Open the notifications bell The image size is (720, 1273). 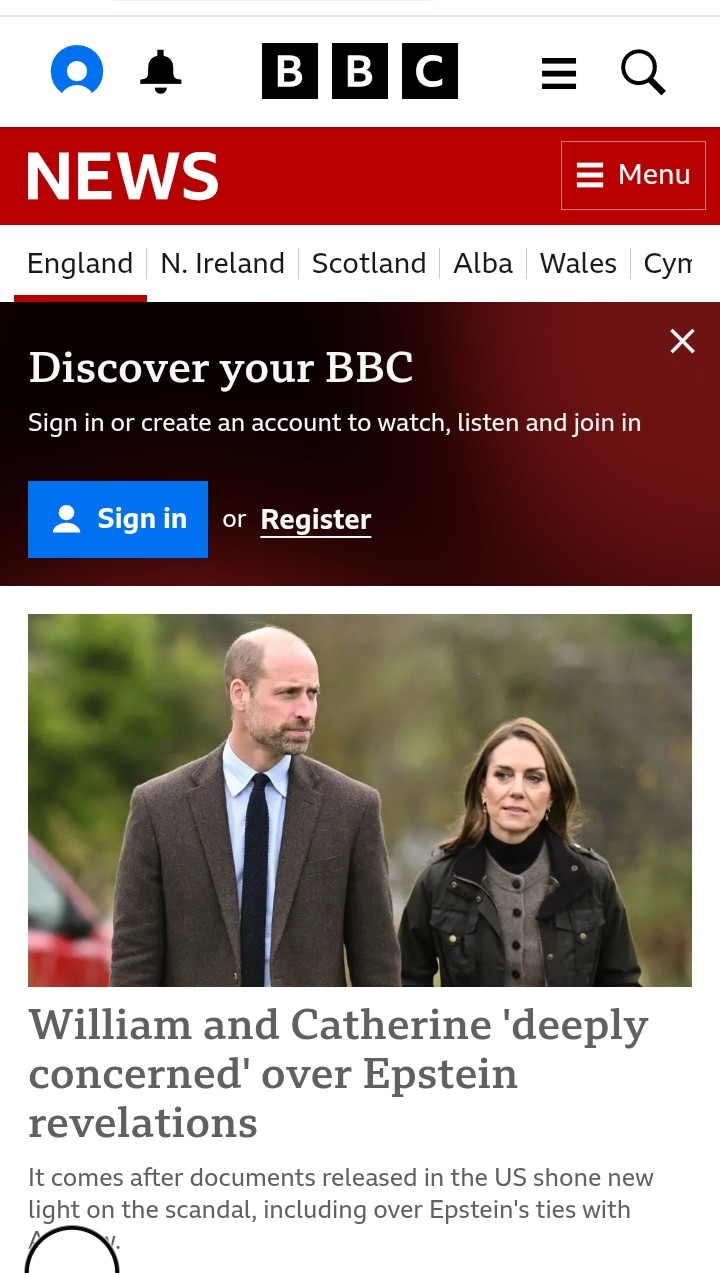tap(160, 72)
